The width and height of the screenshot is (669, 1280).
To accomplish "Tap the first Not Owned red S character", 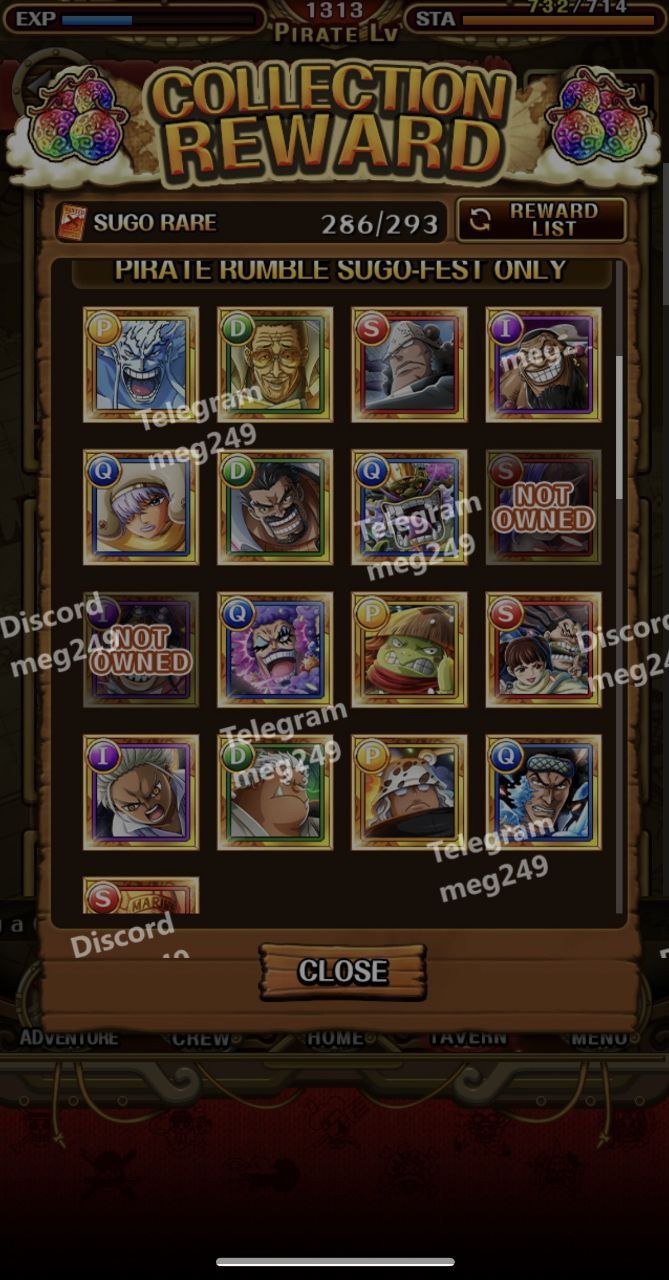I will pos(543,507).
